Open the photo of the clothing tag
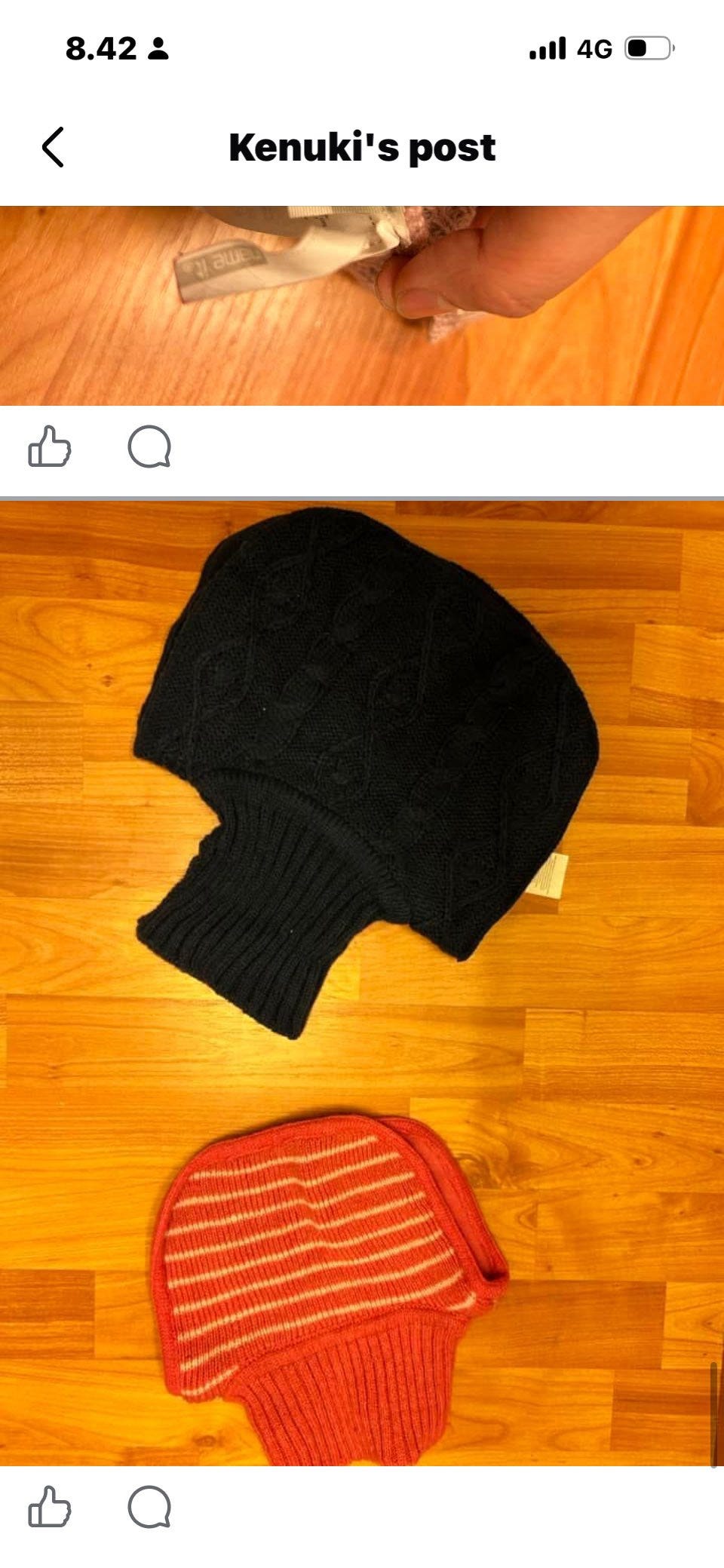The width and height of the screenshot is (724, 1568). click(362, 305)
